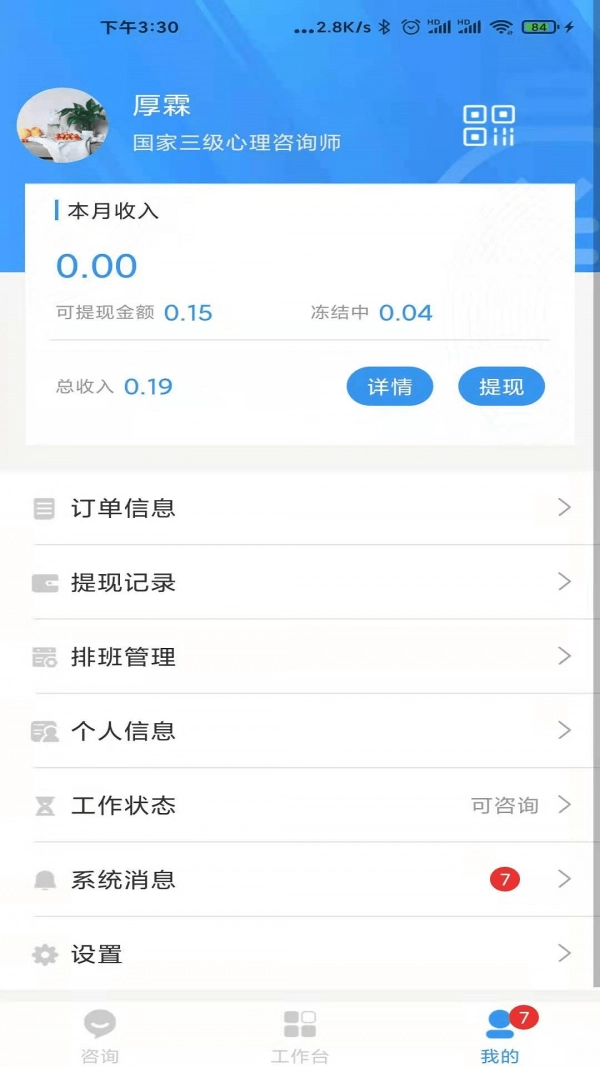Select the 我的 tab
This screenshot has width=600, height=1067.
click(500, 1034)
